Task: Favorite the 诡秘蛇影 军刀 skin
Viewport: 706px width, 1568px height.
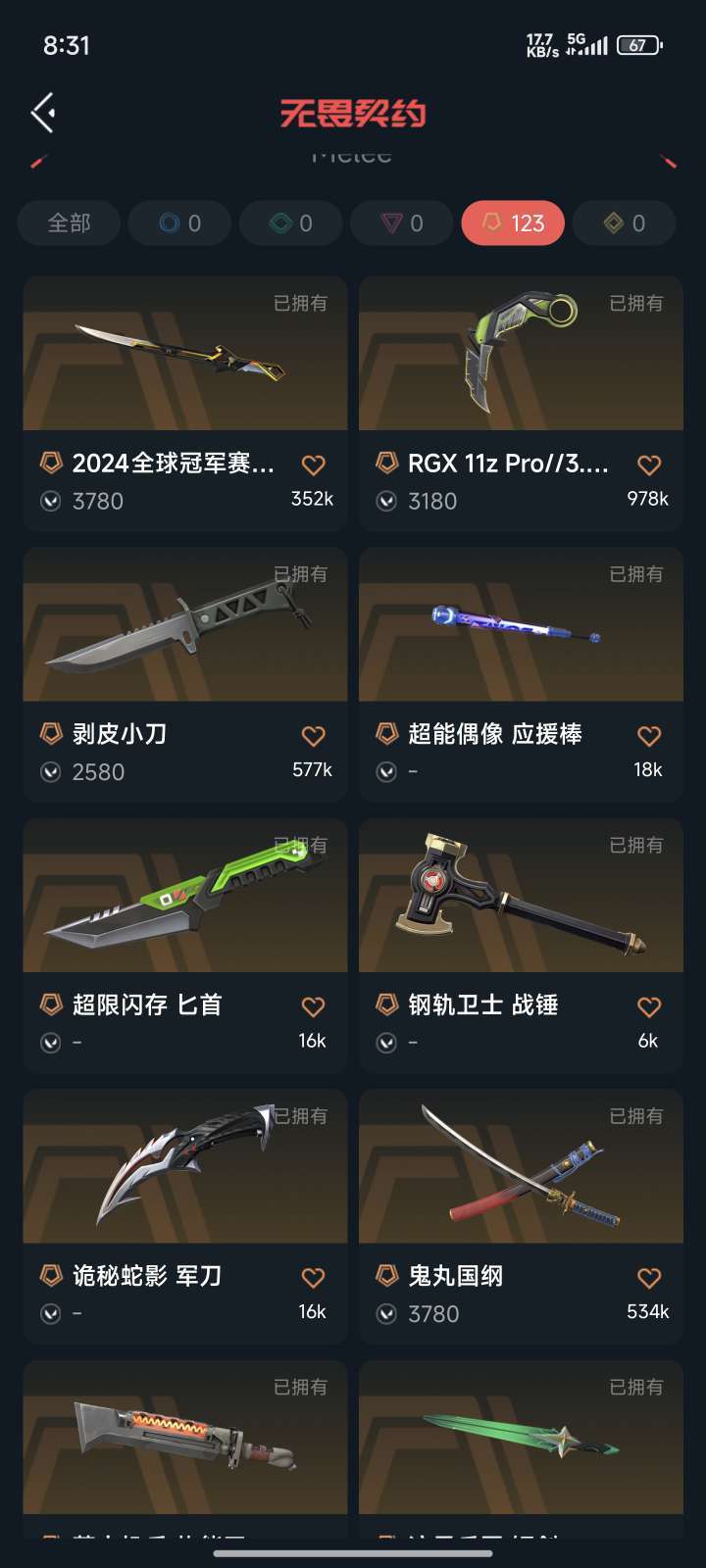Action: [313, 1278]
